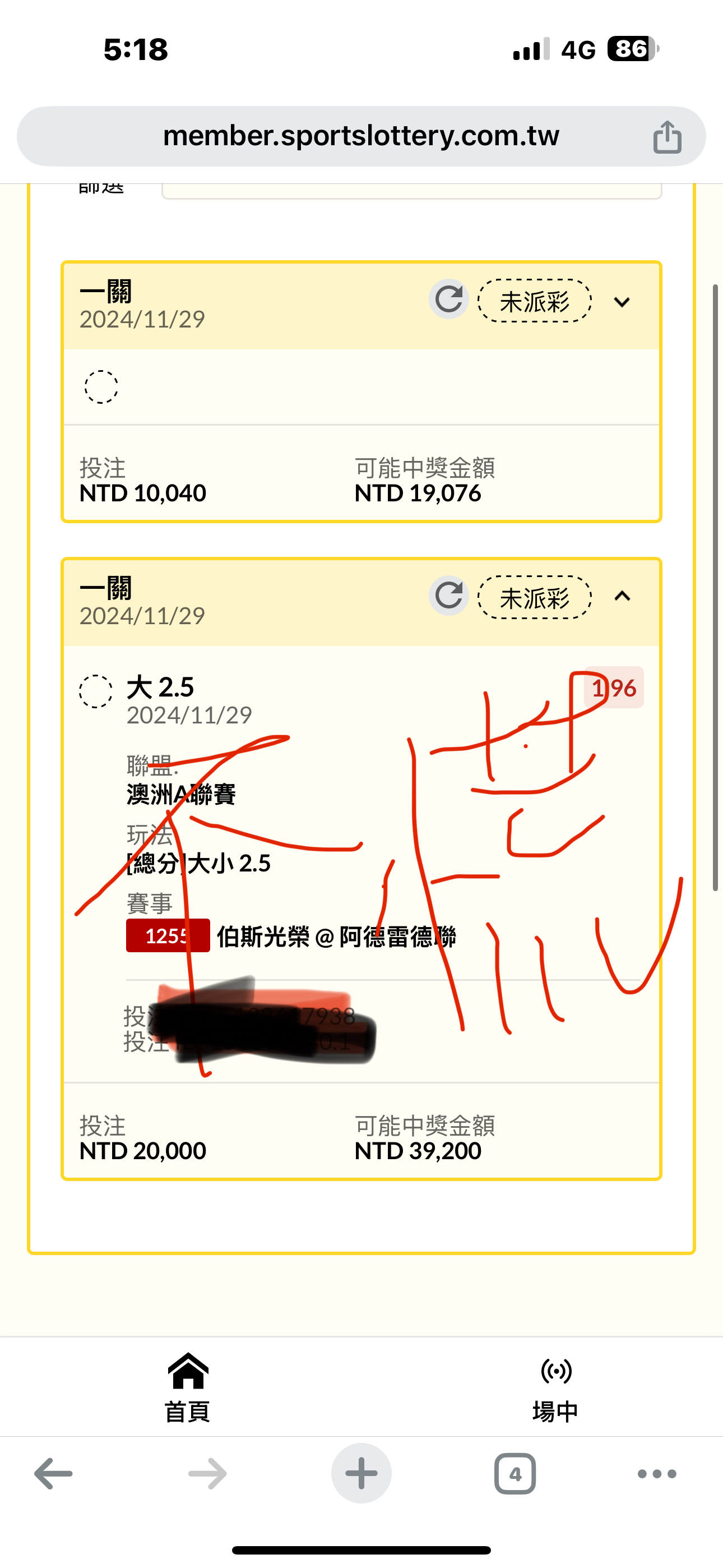Refresh the NTD 10,040 bet status
The height and width of the screenshot is (1568, 723).
[x=449, y=299]
